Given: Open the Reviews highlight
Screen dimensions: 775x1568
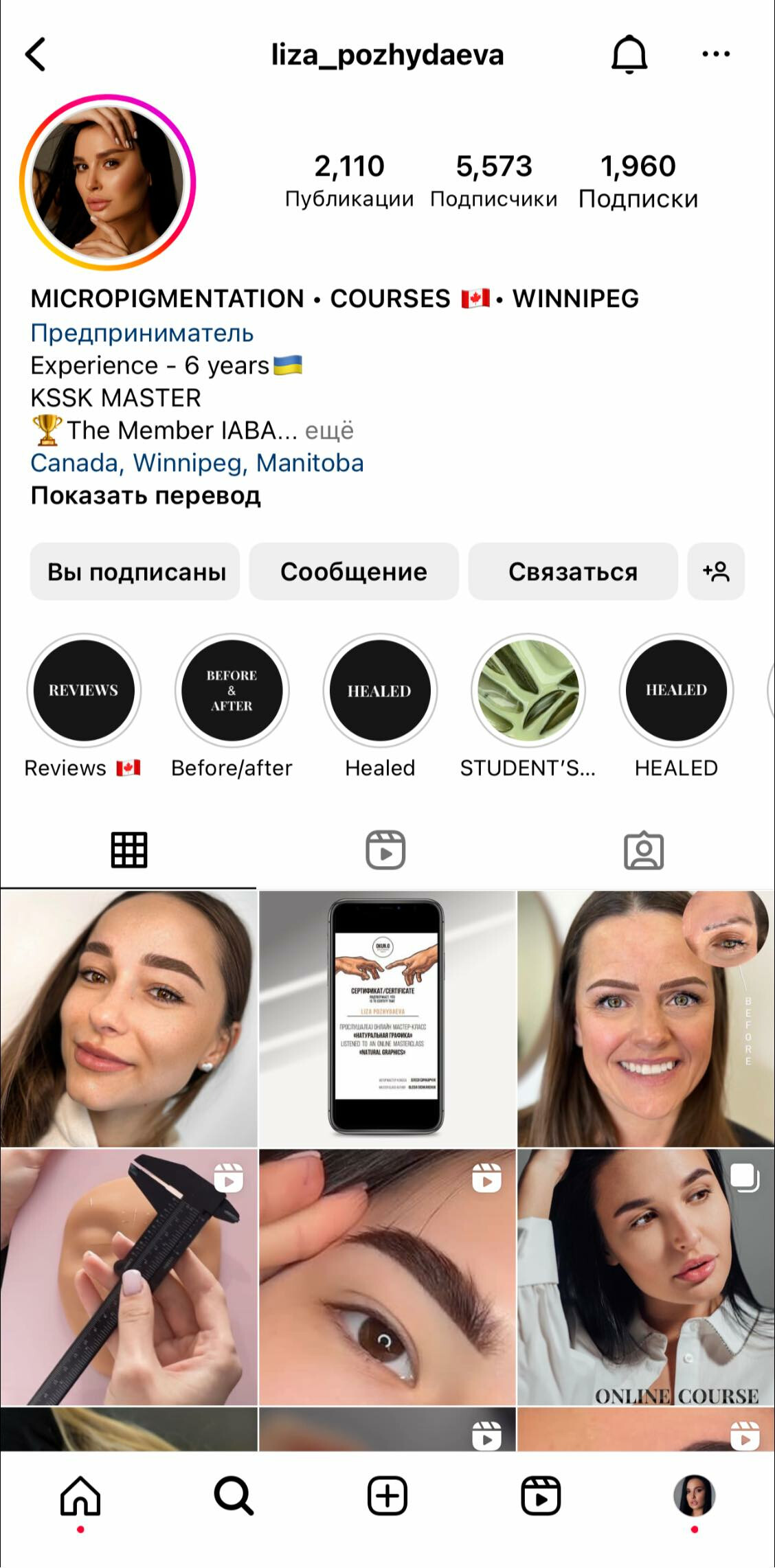Looking at the screenshot, I should (x=84, y=690).
